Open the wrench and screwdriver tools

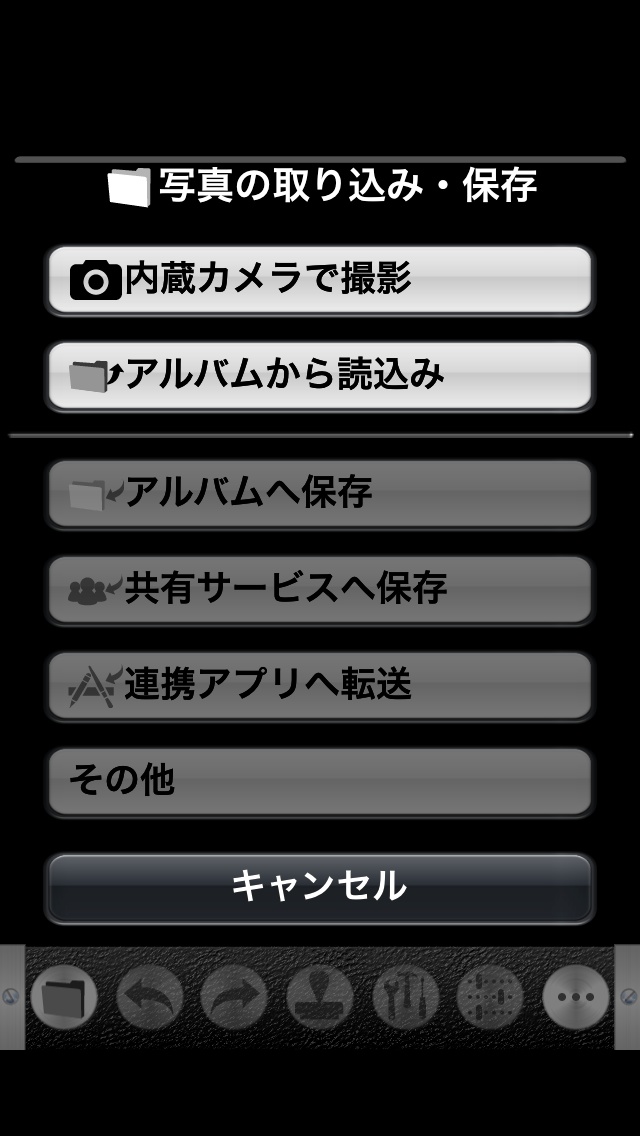point(405,997)
